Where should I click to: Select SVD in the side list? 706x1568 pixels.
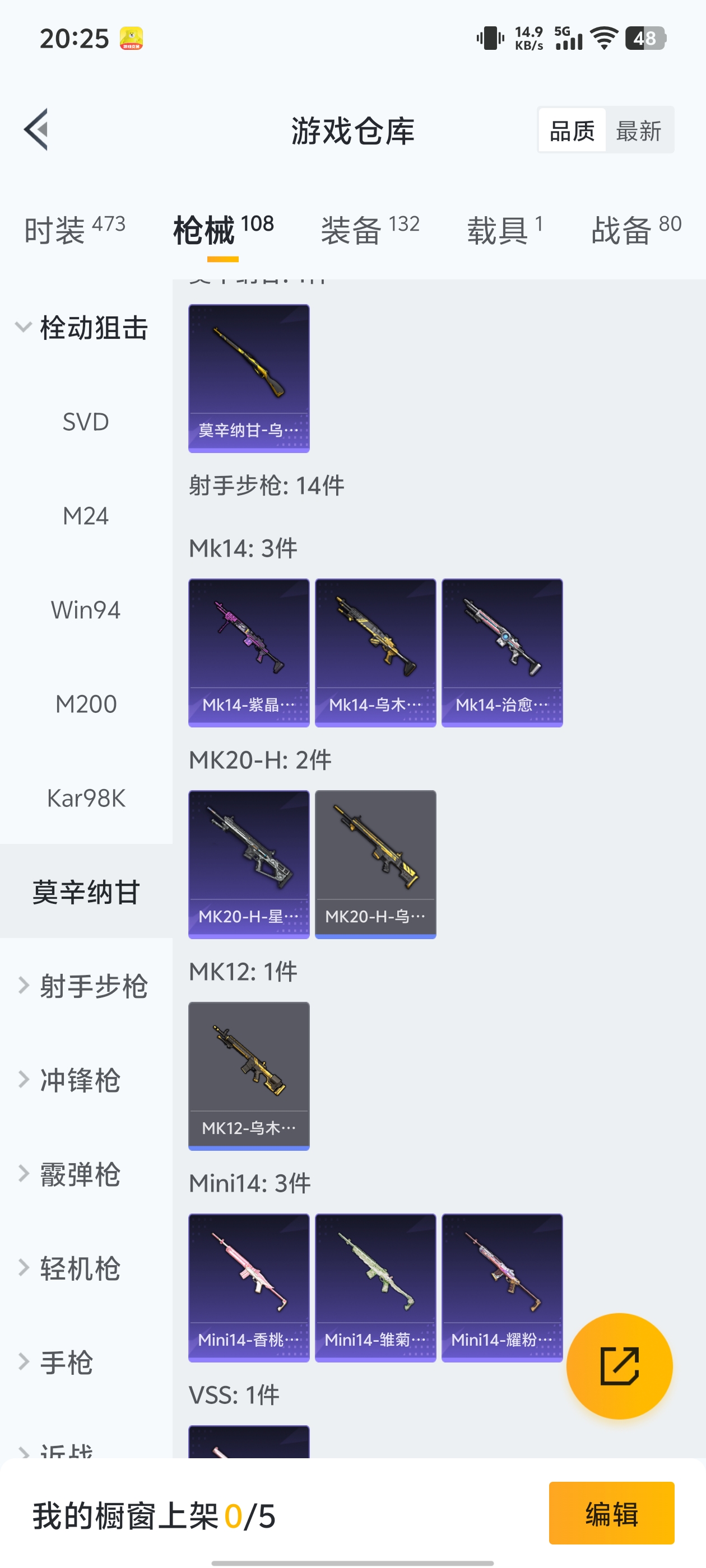click(86, 422)
